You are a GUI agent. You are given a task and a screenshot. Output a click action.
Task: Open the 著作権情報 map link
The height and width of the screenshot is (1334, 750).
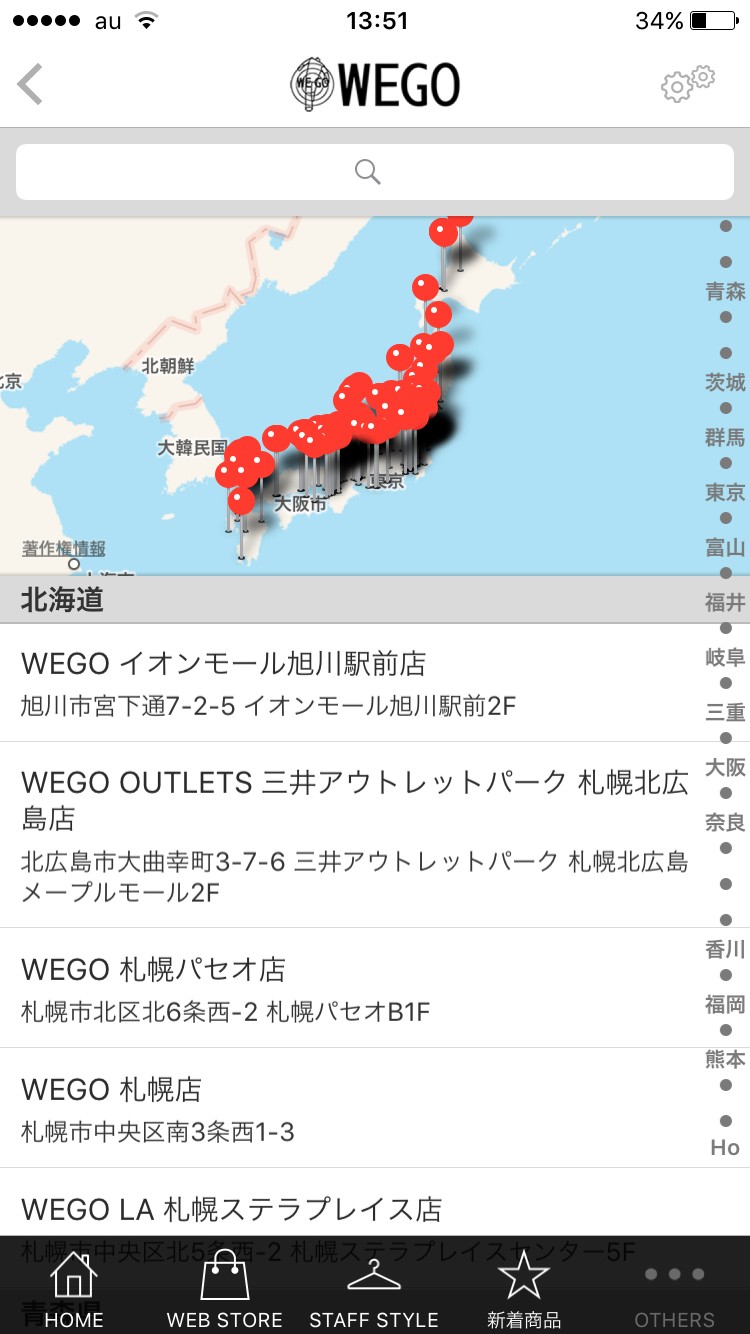coord(64,549)
